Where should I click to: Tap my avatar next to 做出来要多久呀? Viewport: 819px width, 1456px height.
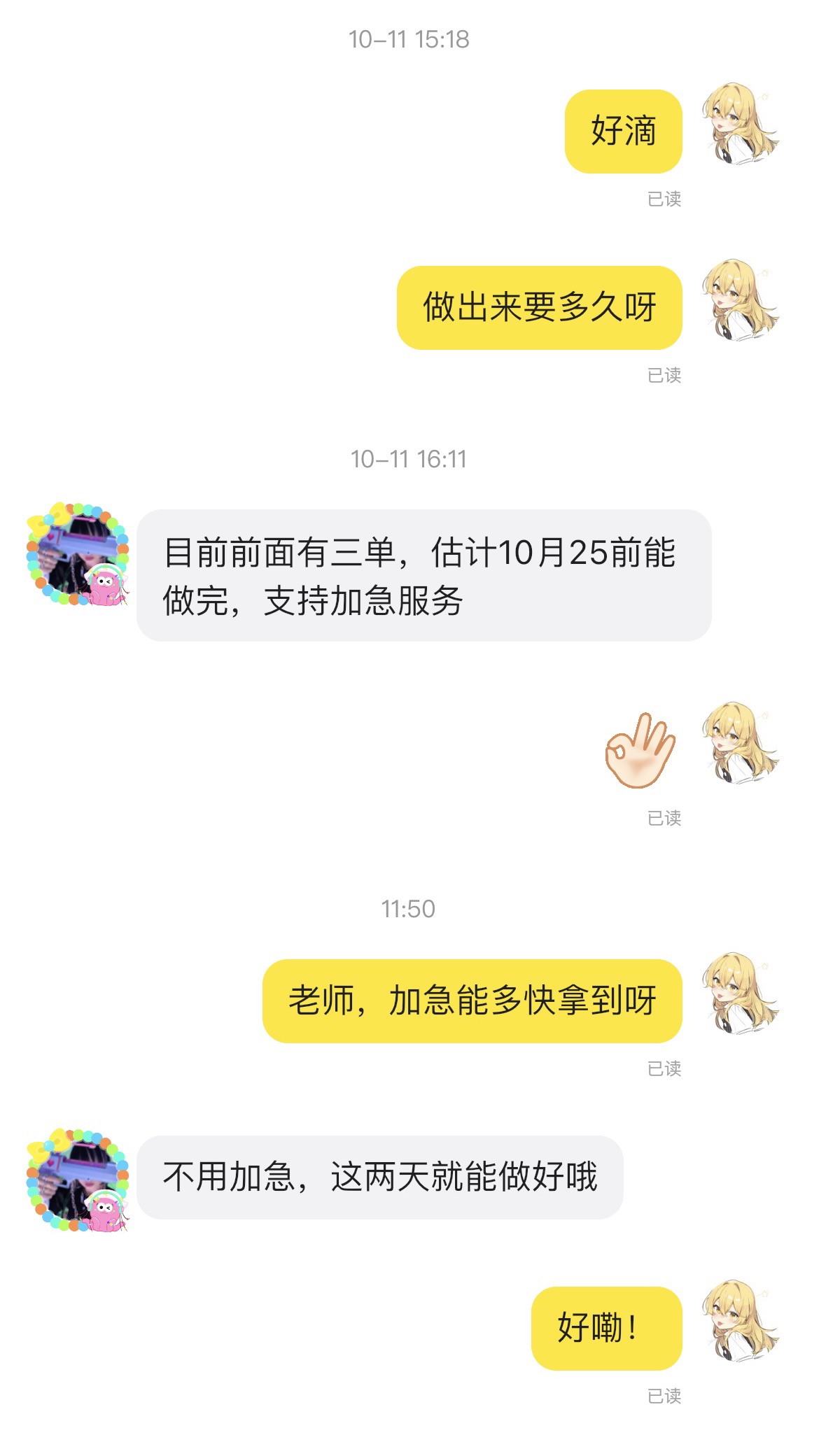coord(739,301)
